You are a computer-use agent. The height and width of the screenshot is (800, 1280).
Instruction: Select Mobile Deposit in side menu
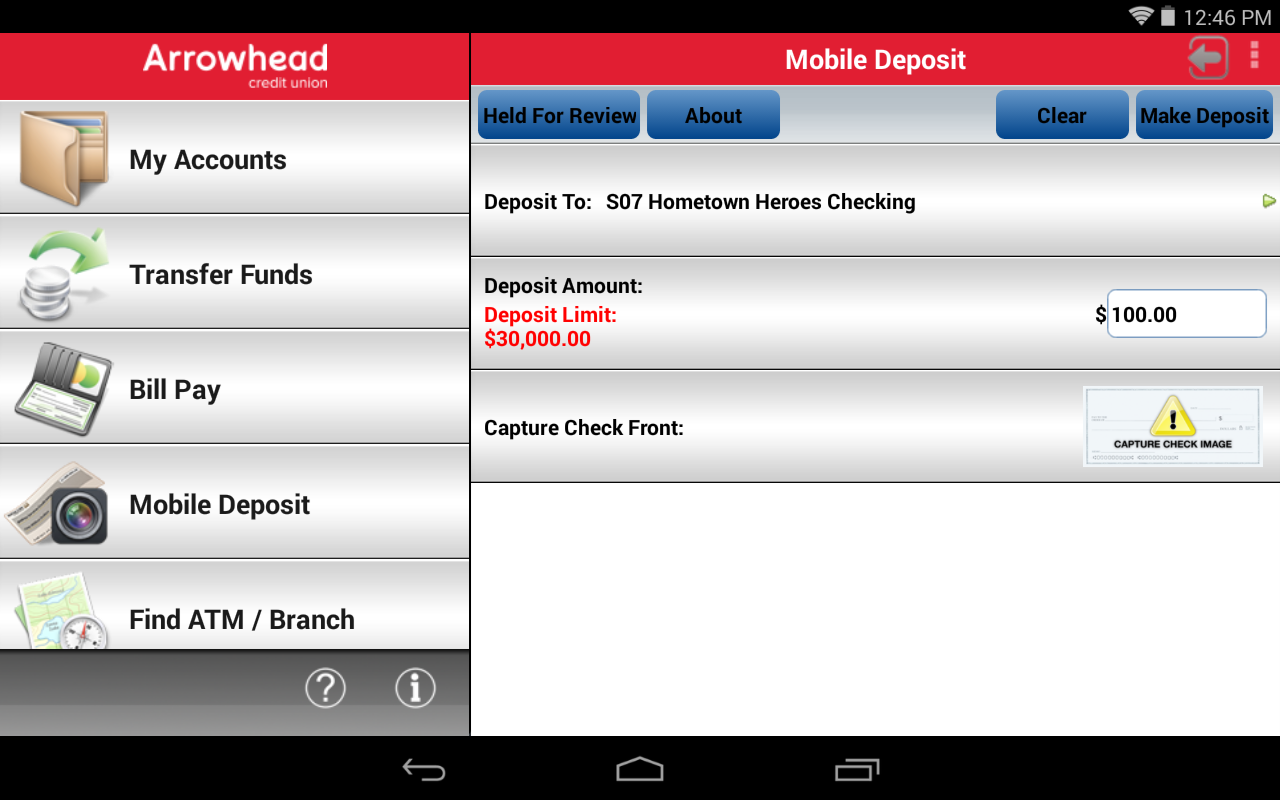point(234,505)
